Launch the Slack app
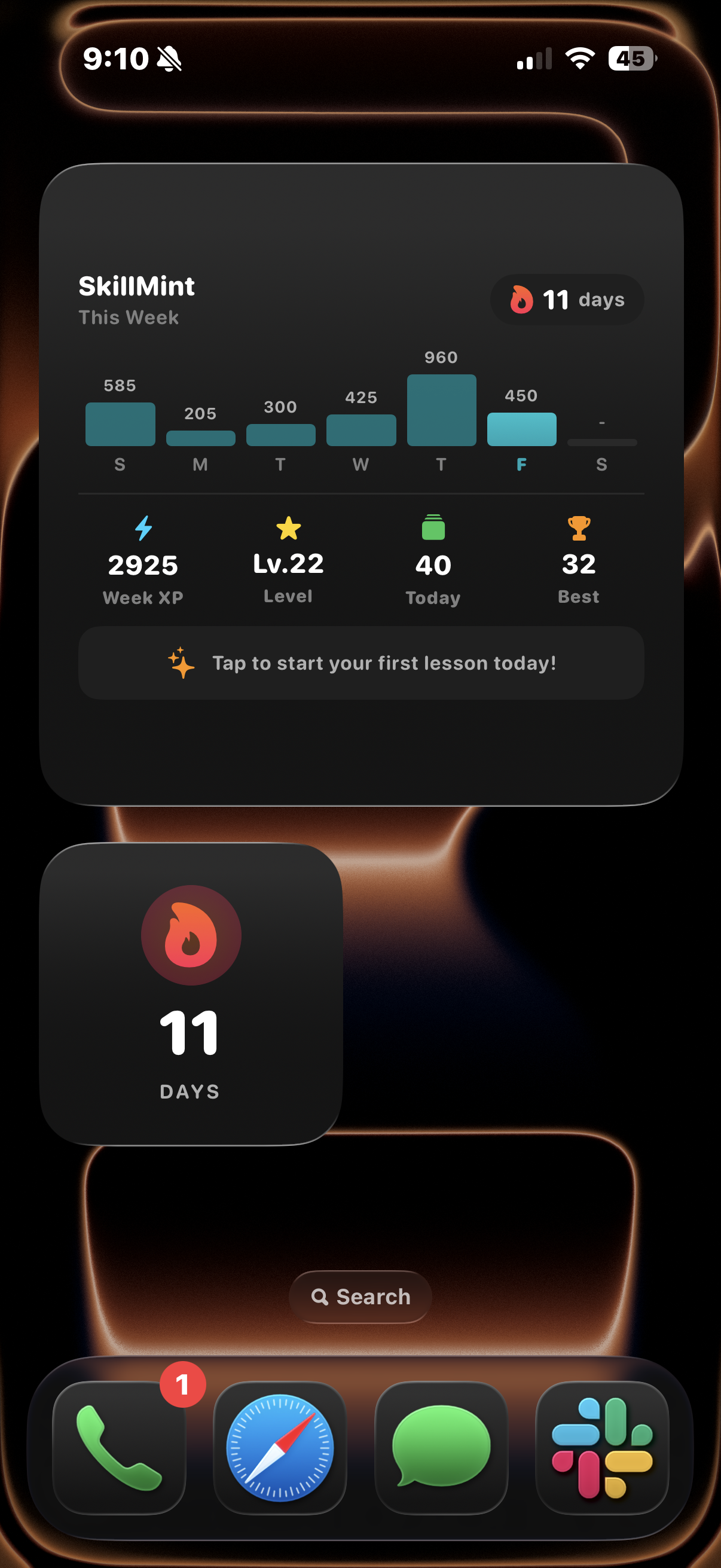The image size is (721, 1568). tap(602, 1447)
